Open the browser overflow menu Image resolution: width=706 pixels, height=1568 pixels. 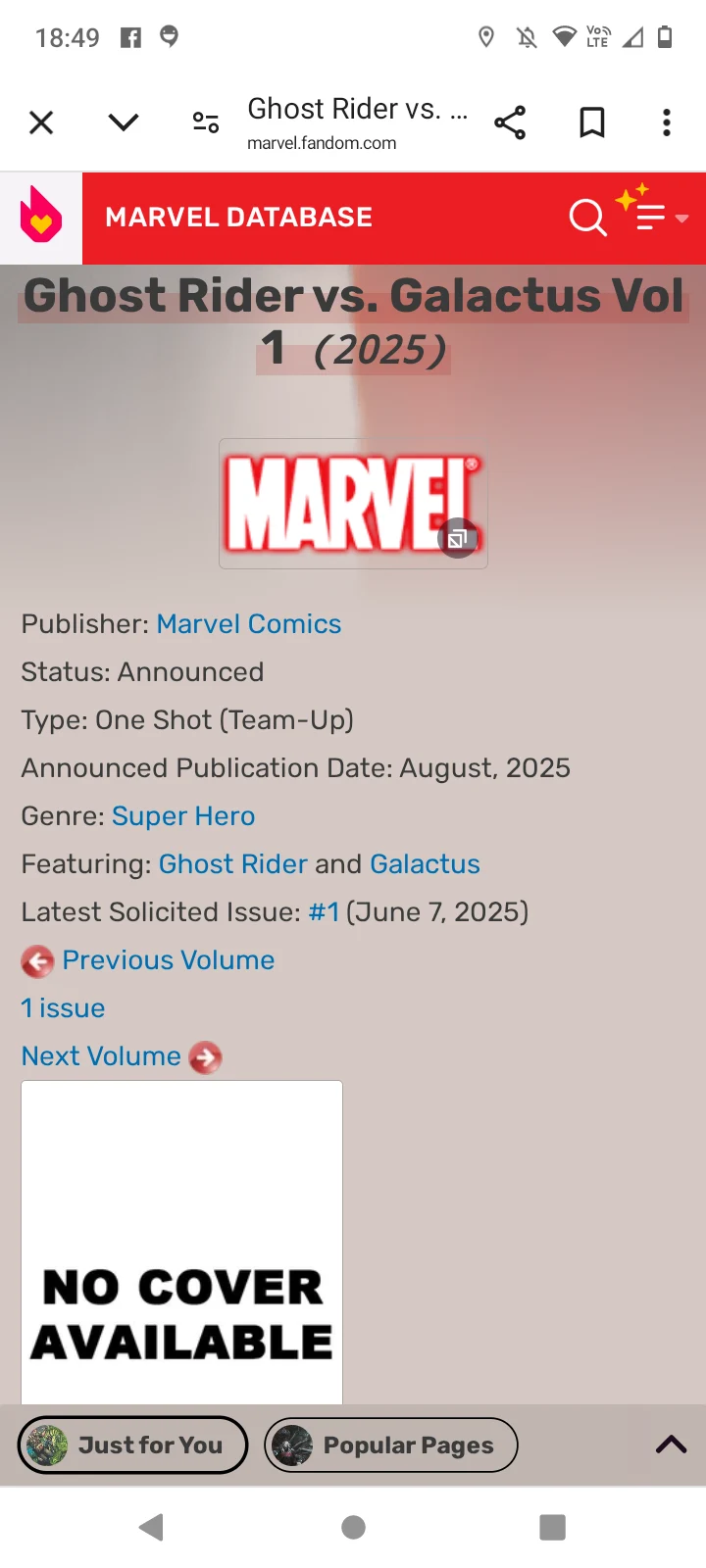point(667,122)
